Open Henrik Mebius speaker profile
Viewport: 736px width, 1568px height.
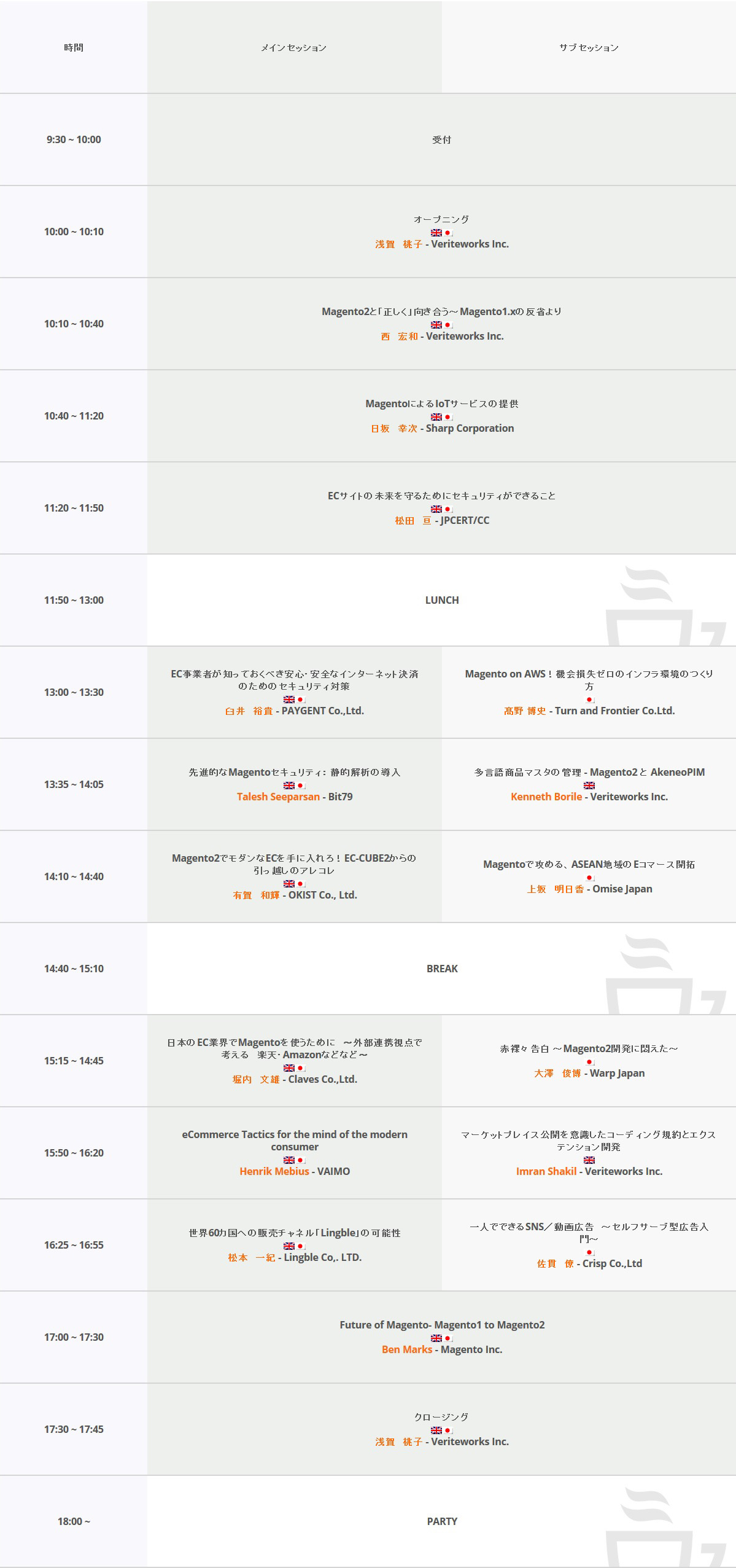[x=274, y=1171]
